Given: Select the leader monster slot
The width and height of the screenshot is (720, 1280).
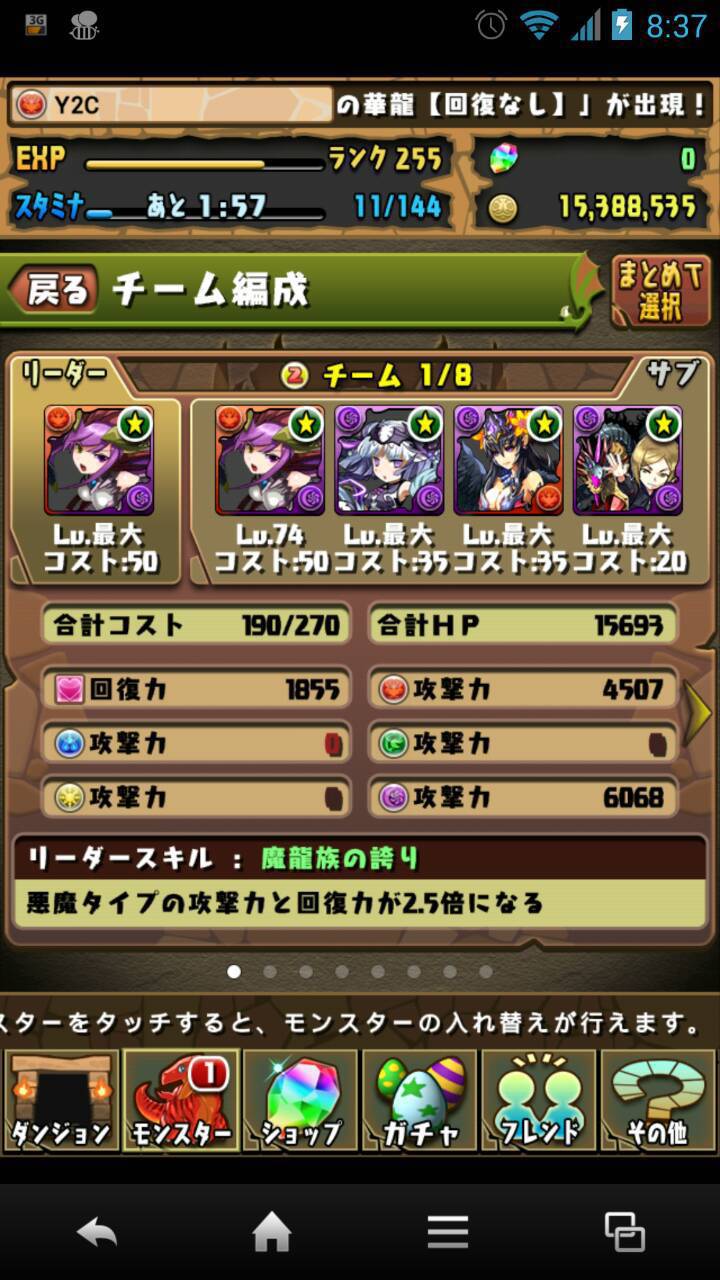Looking at the screenshot, I should (99, 460).
